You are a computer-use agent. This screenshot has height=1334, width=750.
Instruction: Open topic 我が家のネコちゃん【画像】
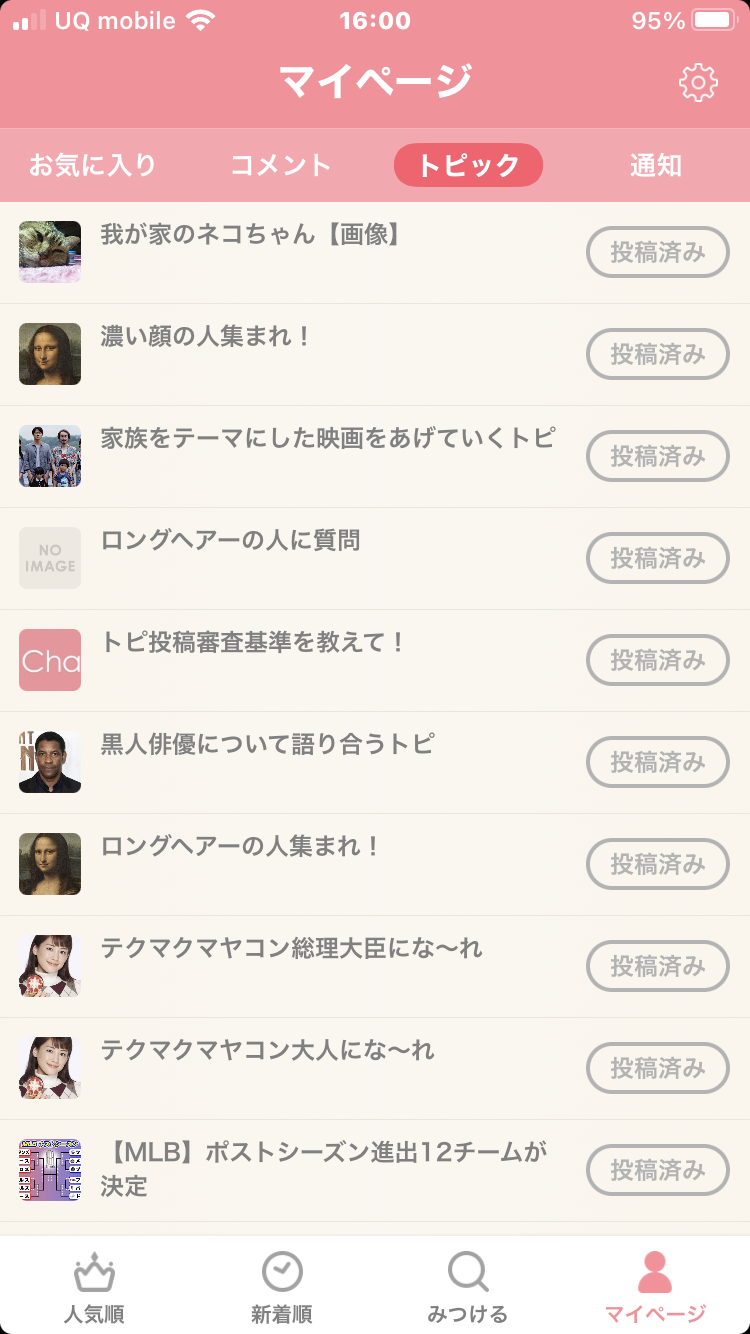point(375,253)
